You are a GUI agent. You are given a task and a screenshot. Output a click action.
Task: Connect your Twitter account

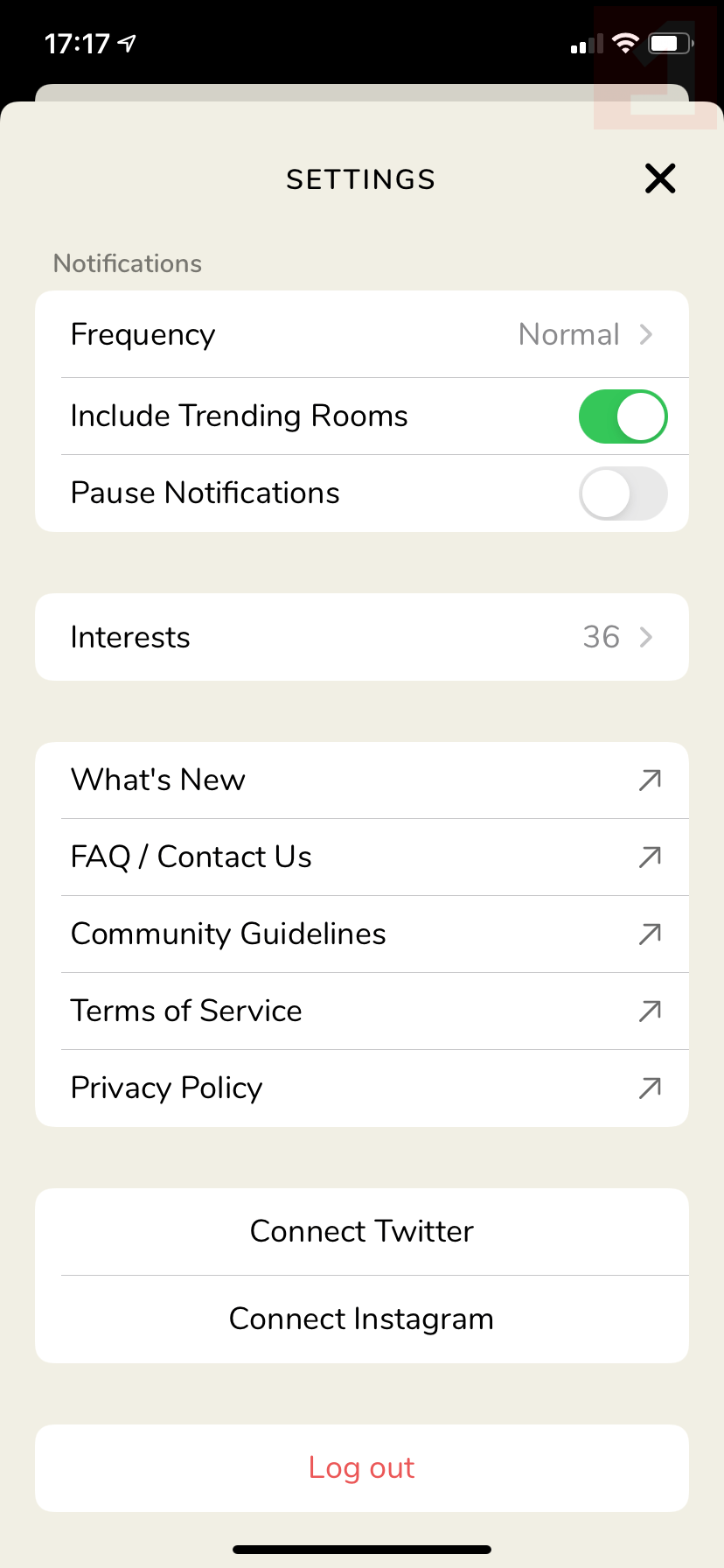(362, 1231)
